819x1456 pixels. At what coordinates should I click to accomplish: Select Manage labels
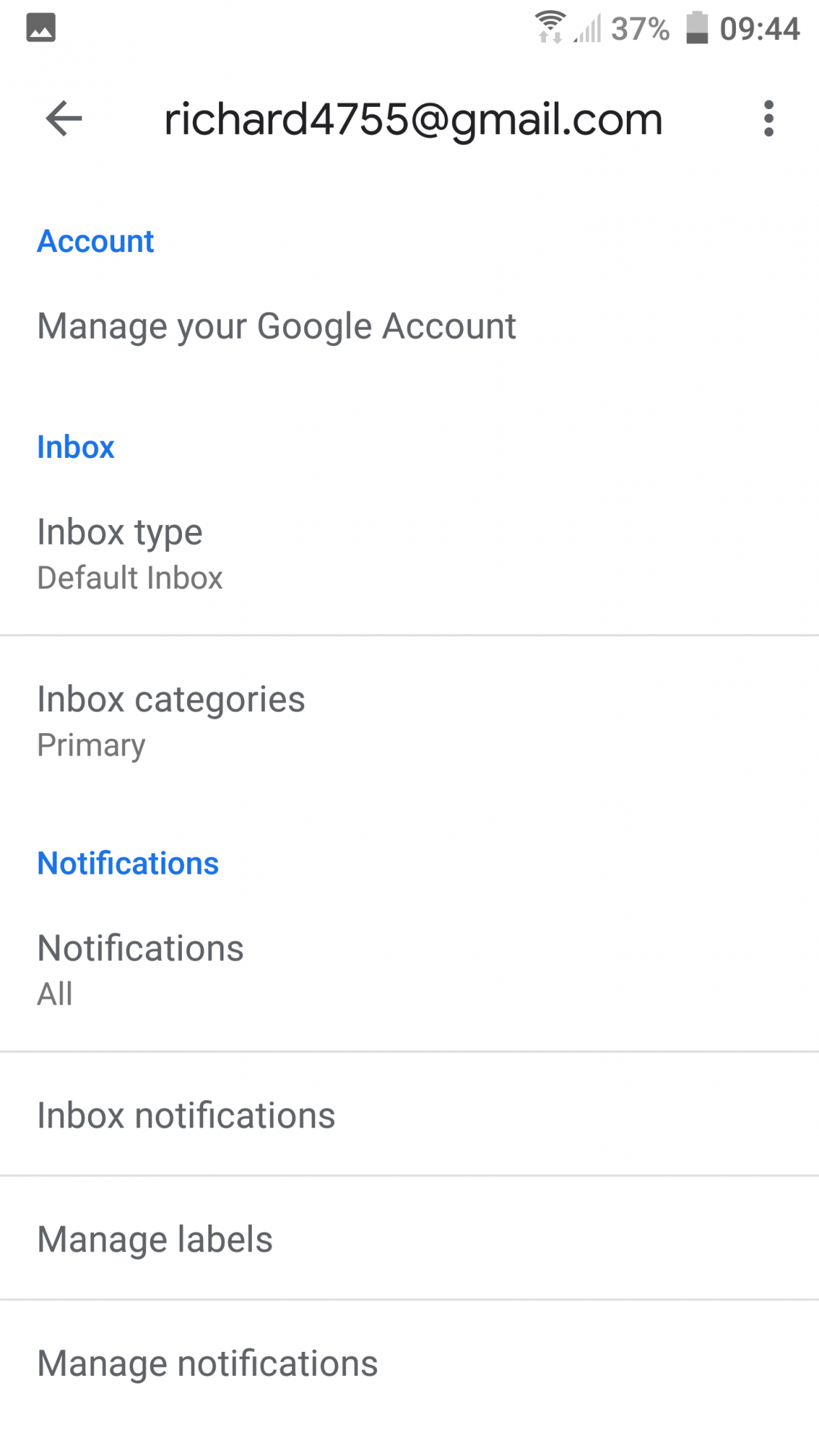[409, 1238]
